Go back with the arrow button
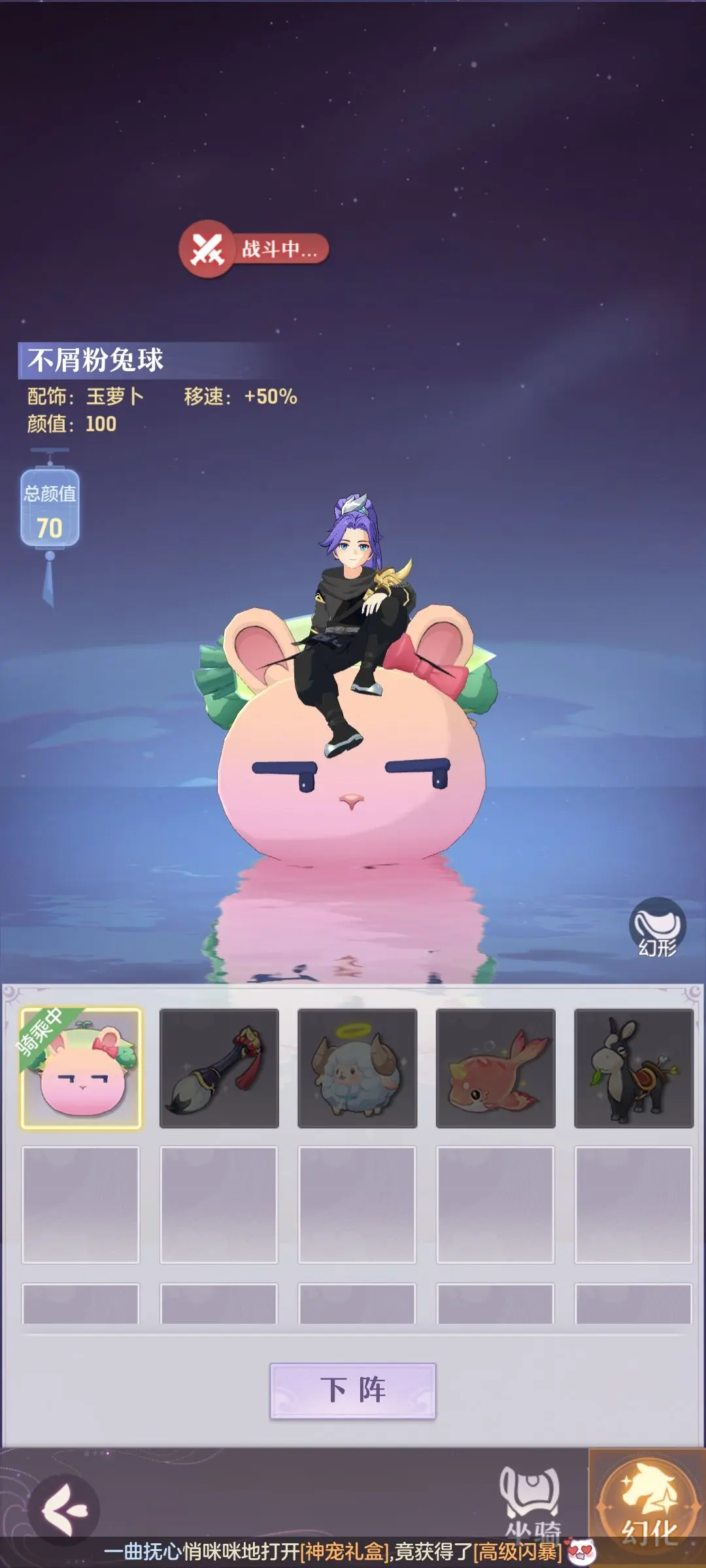Screen dimensions: 706x1568 pyautogui.click(x=64, y=1509)
